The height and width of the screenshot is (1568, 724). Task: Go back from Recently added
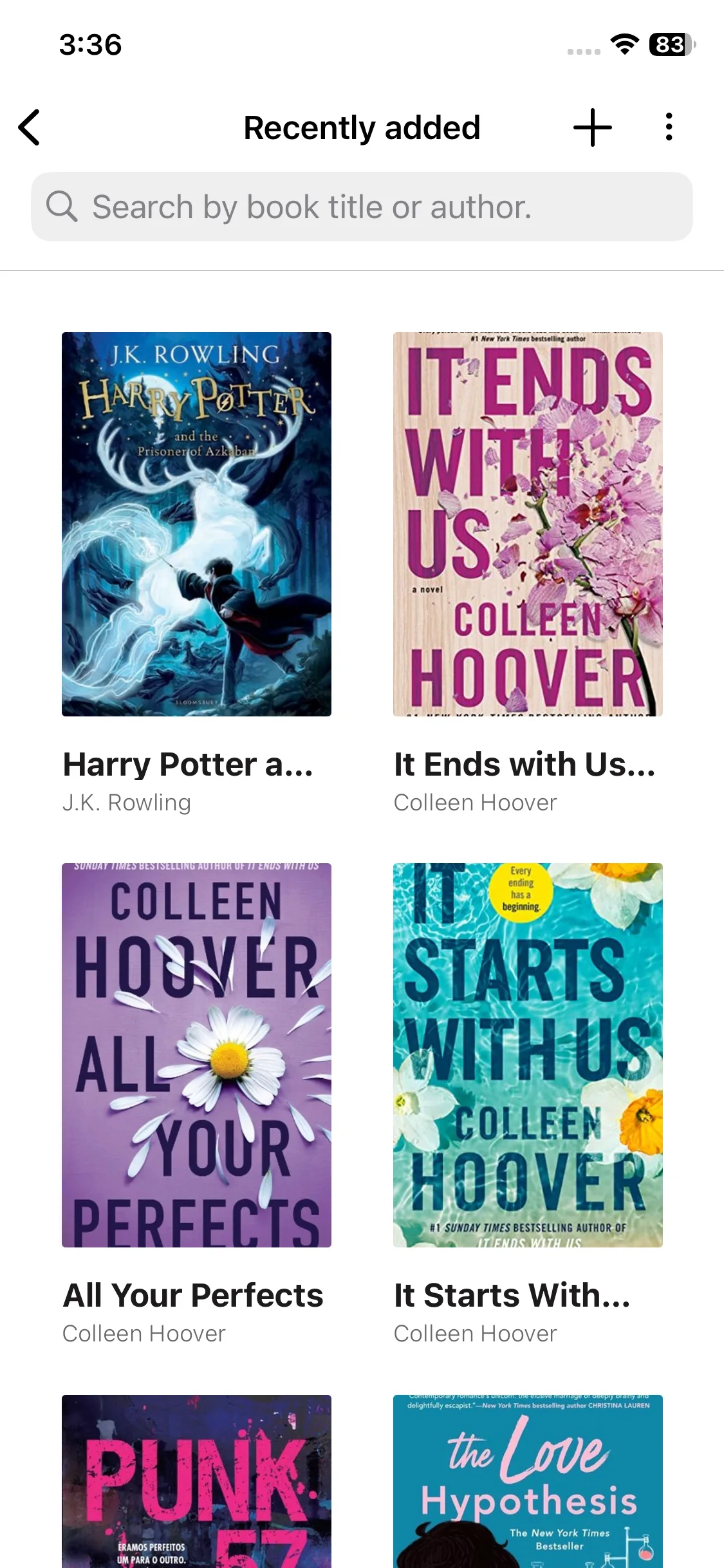tap(30, 127)
